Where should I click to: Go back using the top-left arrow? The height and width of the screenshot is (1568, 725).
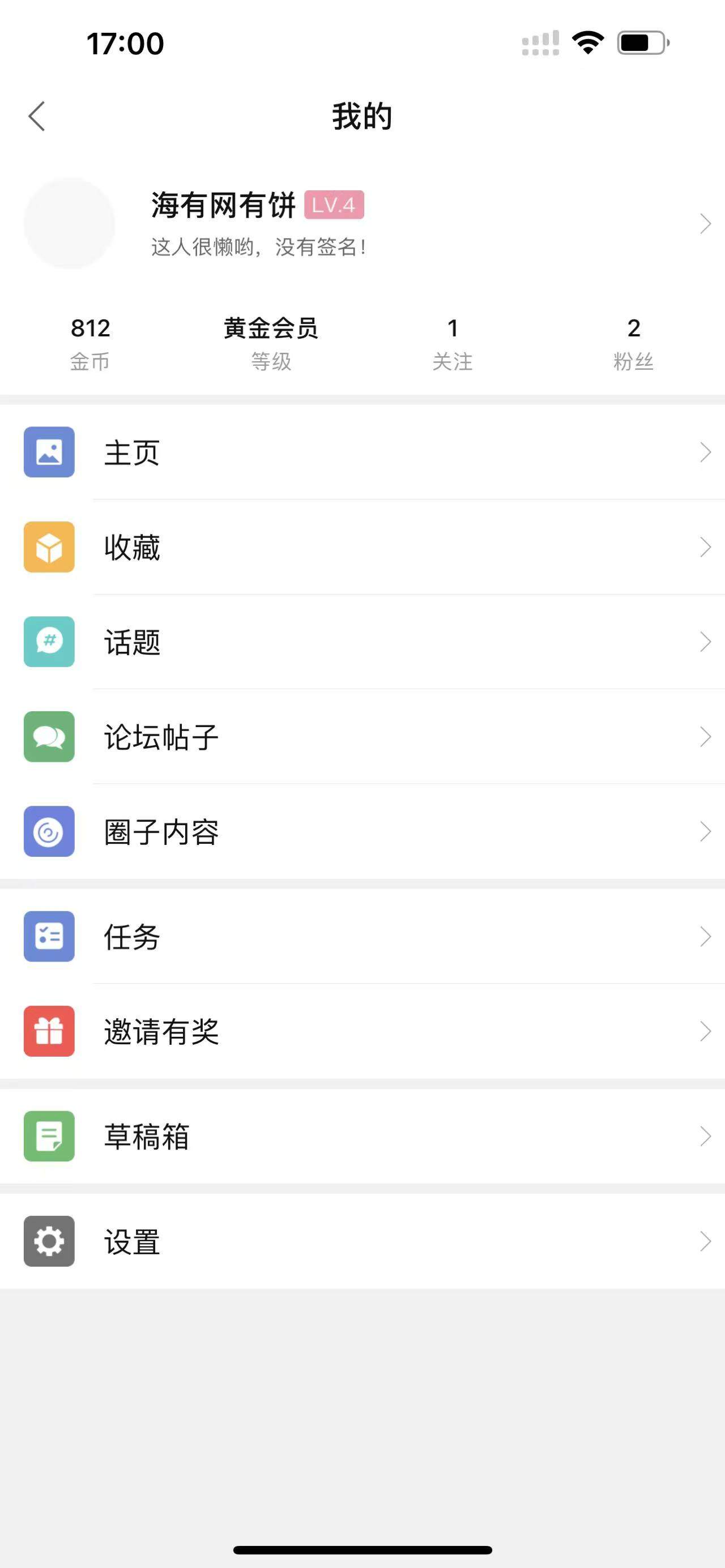pos(37,116)
